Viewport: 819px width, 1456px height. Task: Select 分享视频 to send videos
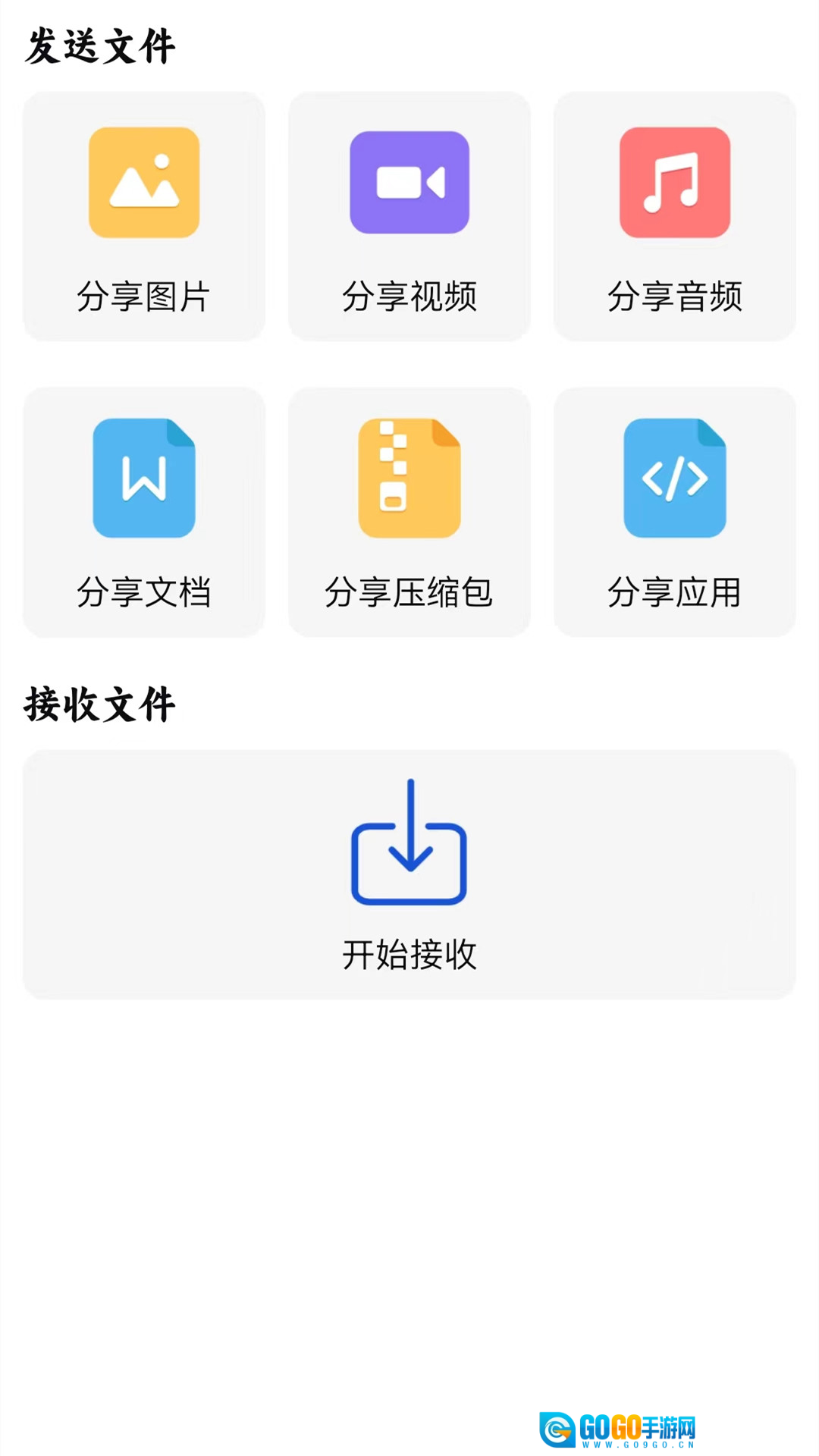click(x=409, y=216)
